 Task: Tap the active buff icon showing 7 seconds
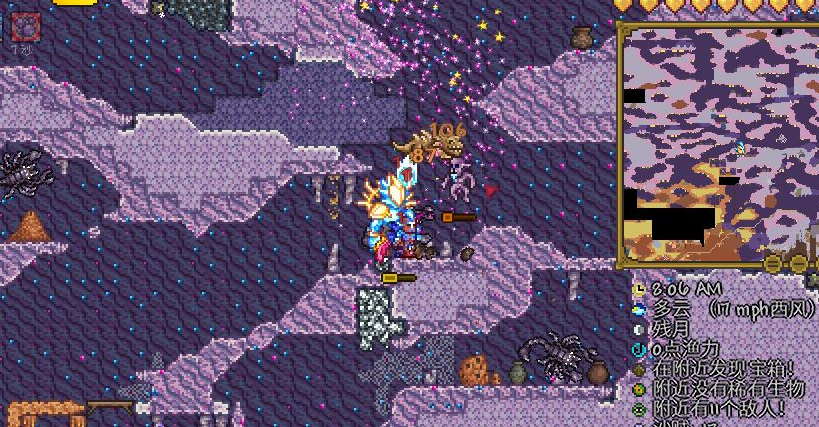click(25, 26)
